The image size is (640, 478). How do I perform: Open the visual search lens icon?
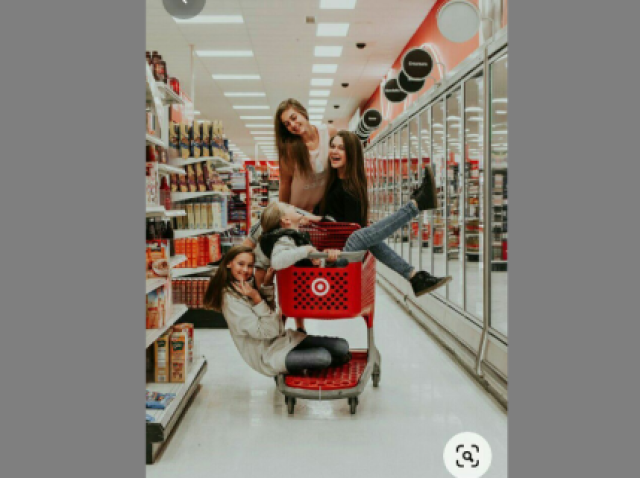(467, 455)
